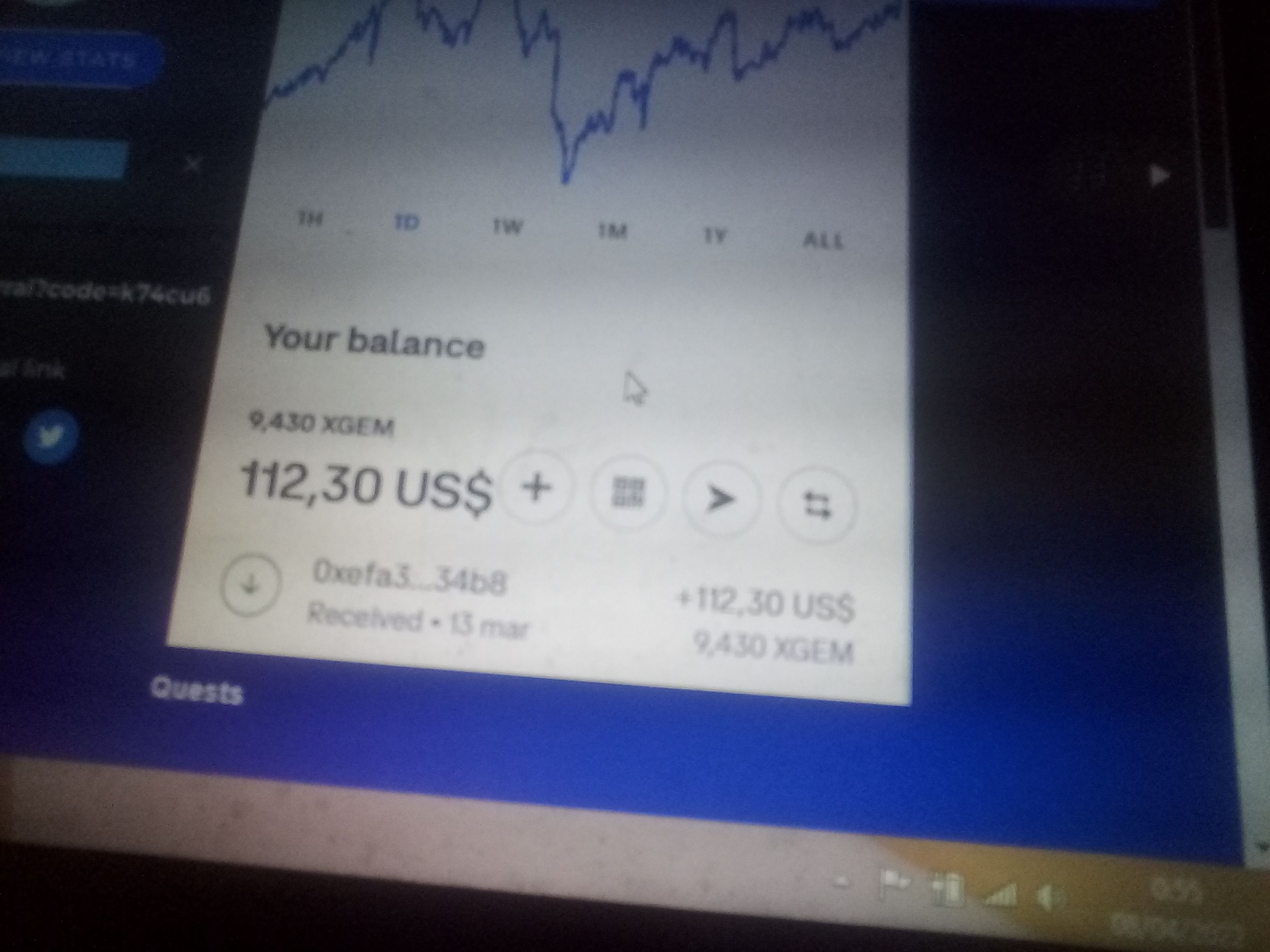Select the ALL time range
Viewport: 1270px width, 952px height.
pyautogui.click(x=824, y=240)
